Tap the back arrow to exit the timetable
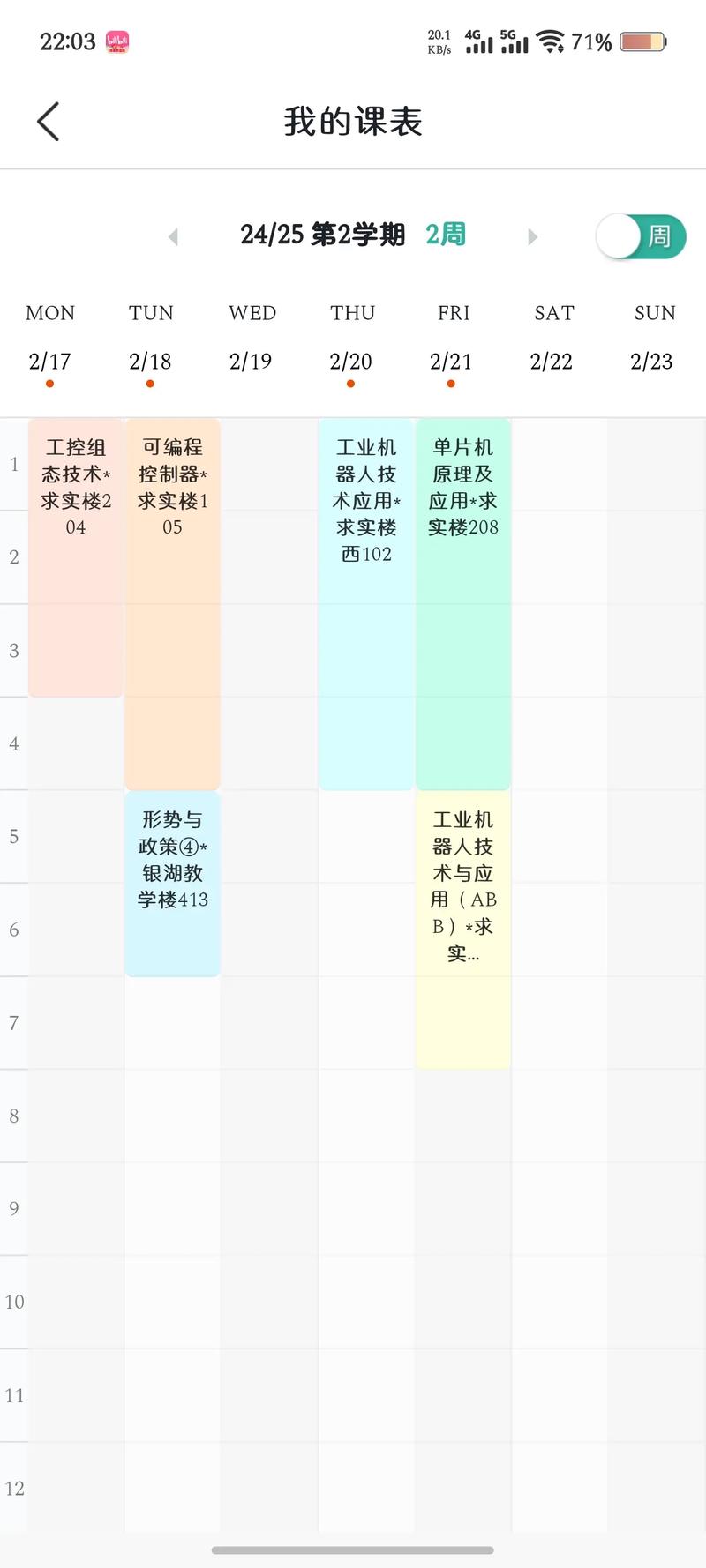Viewport: 706px width, 1568px height. (49, 121)
